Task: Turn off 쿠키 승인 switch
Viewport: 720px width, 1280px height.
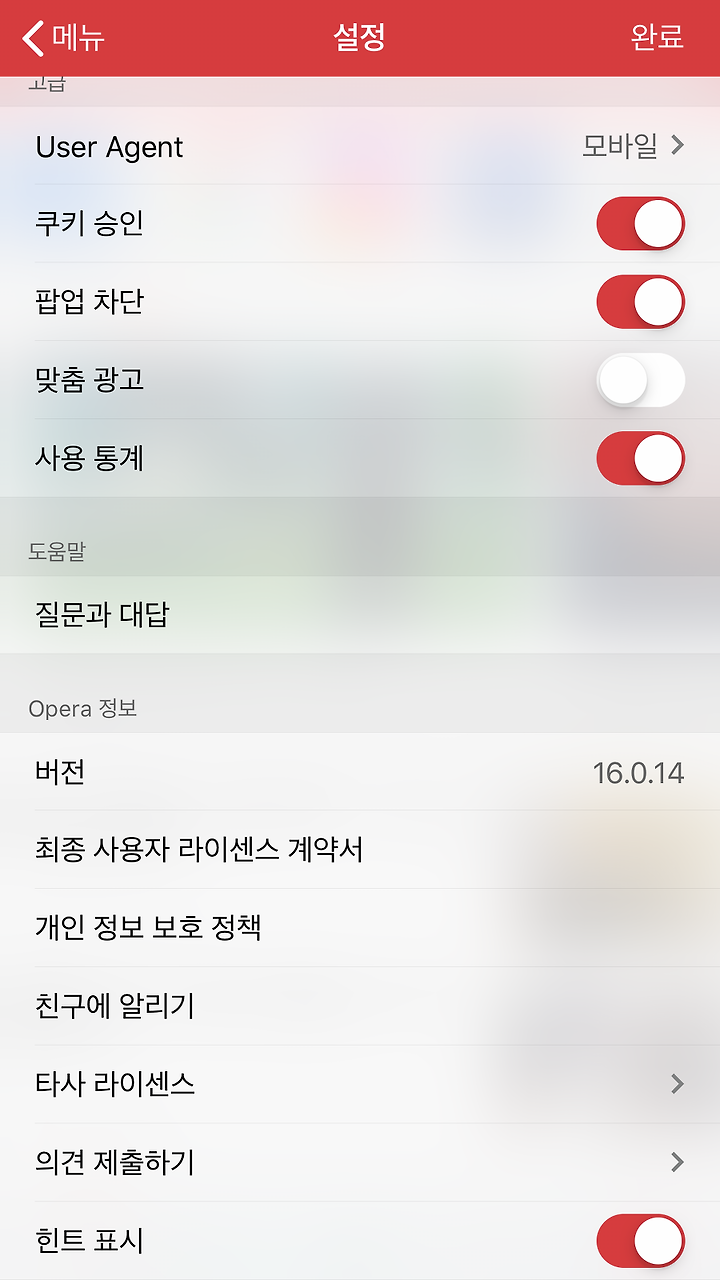Action: click(x=641, y=223)
